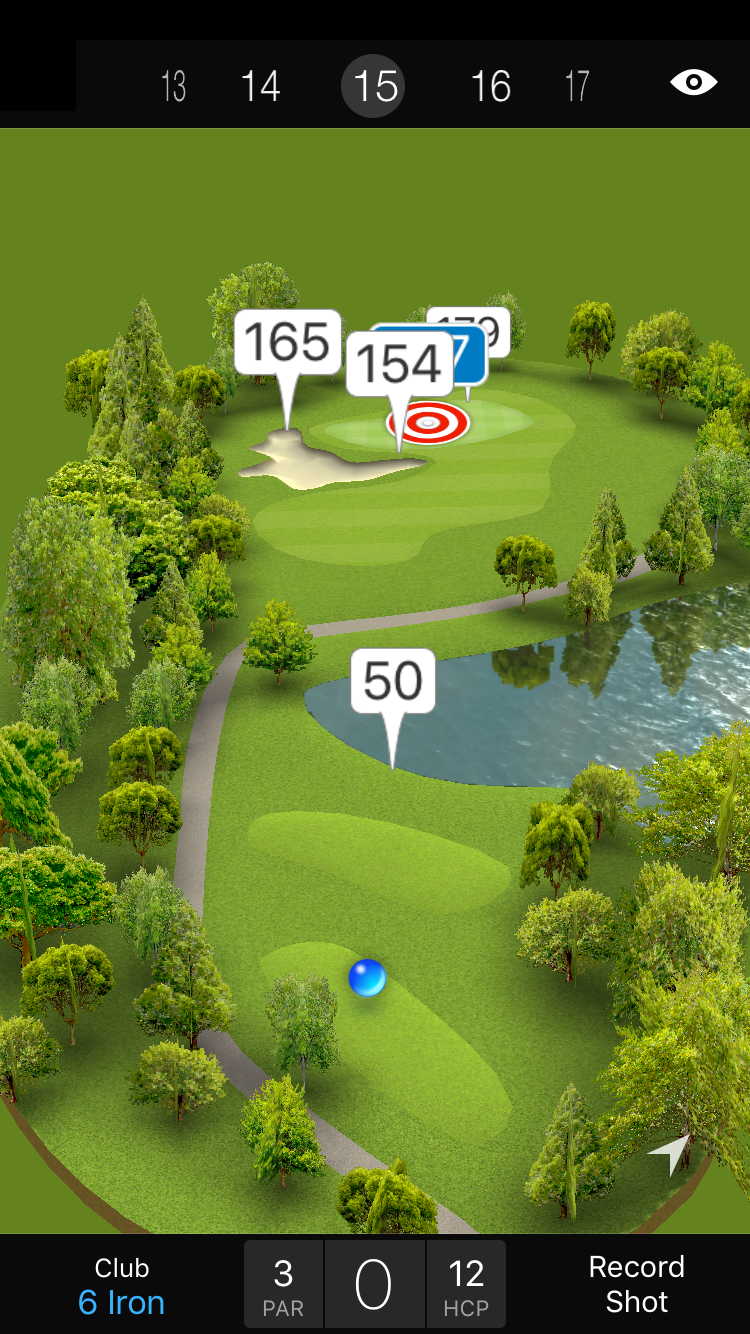The image size is (750, 1334).
Task: Enter the score for this hole
Action: [374, 1285]
